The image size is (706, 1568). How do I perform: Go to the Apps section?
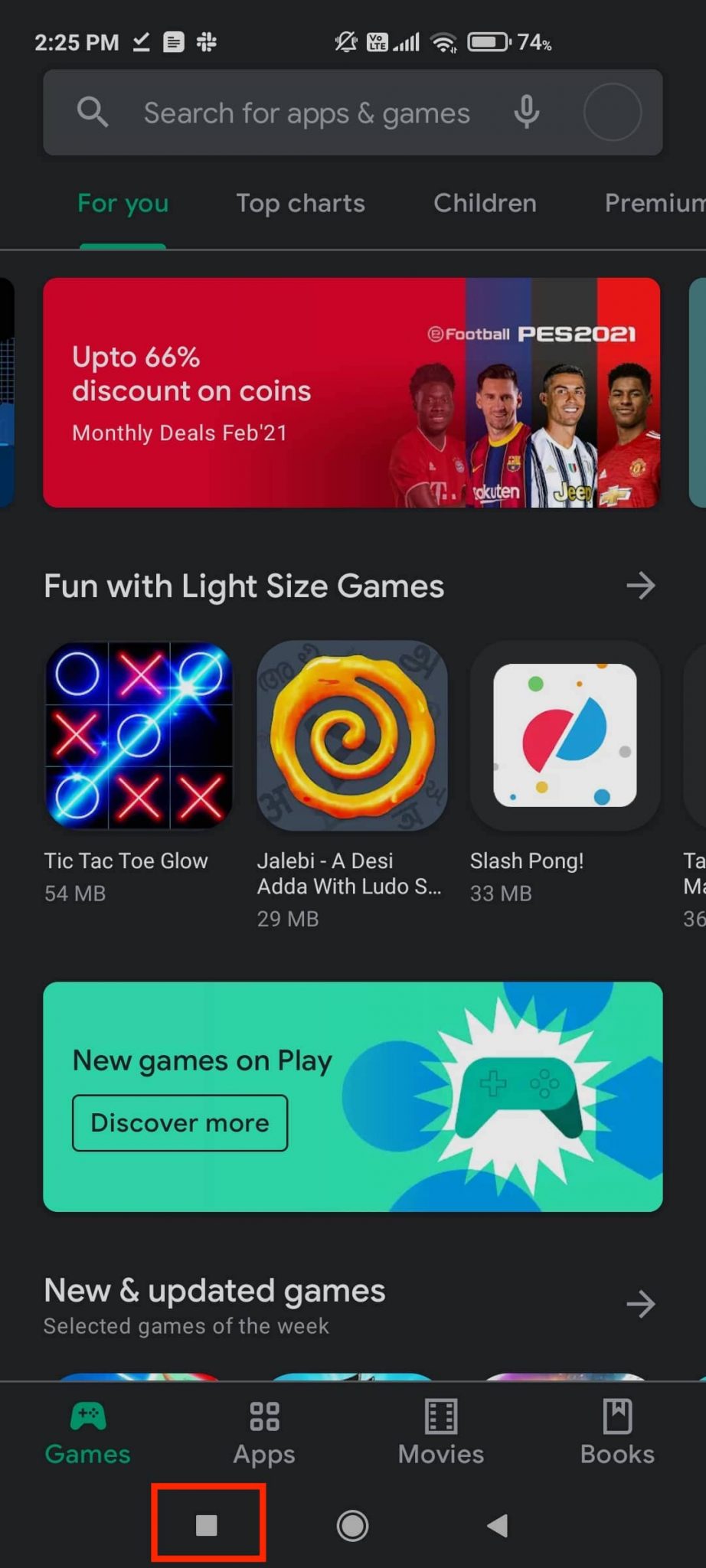264,1432
